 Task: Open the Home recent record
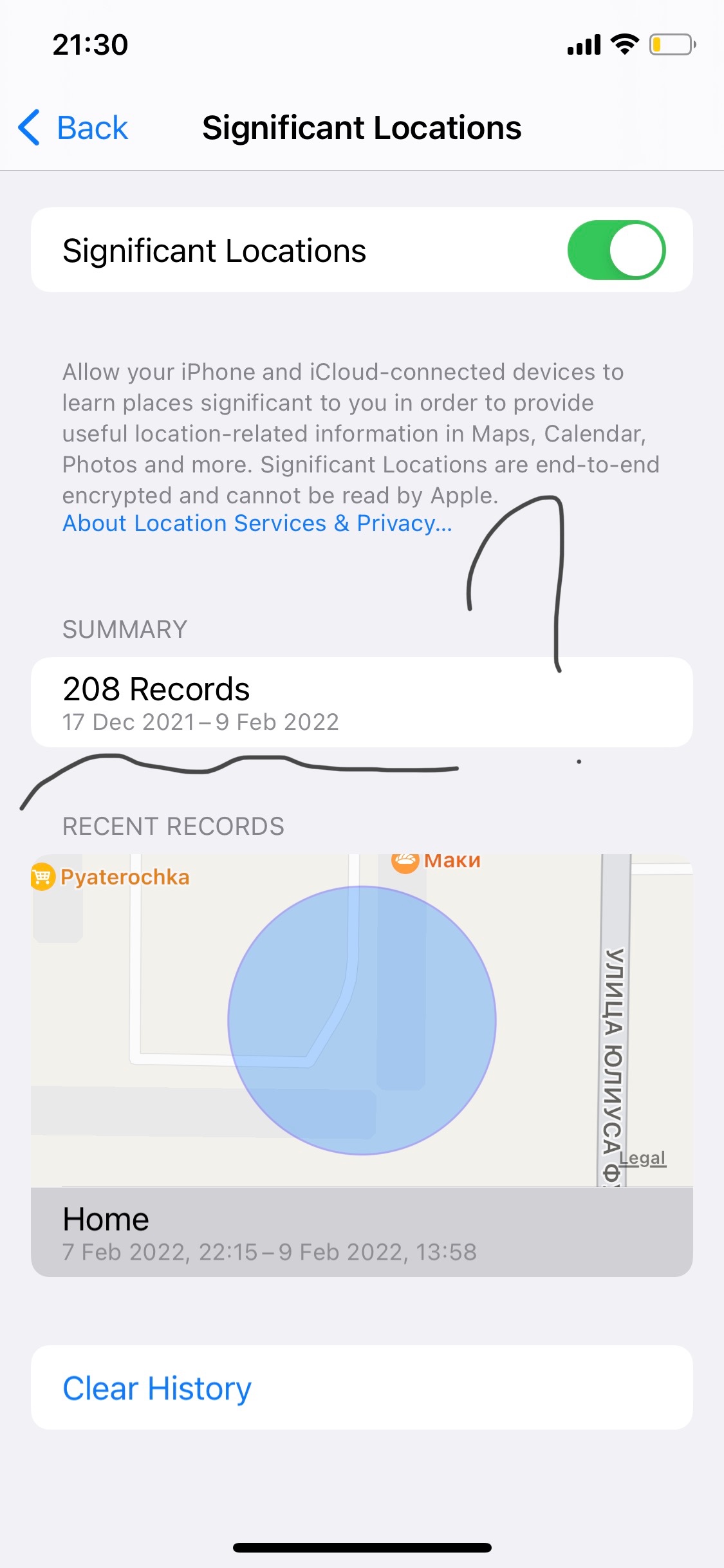pyautogui.click(x=360, y=1233)
